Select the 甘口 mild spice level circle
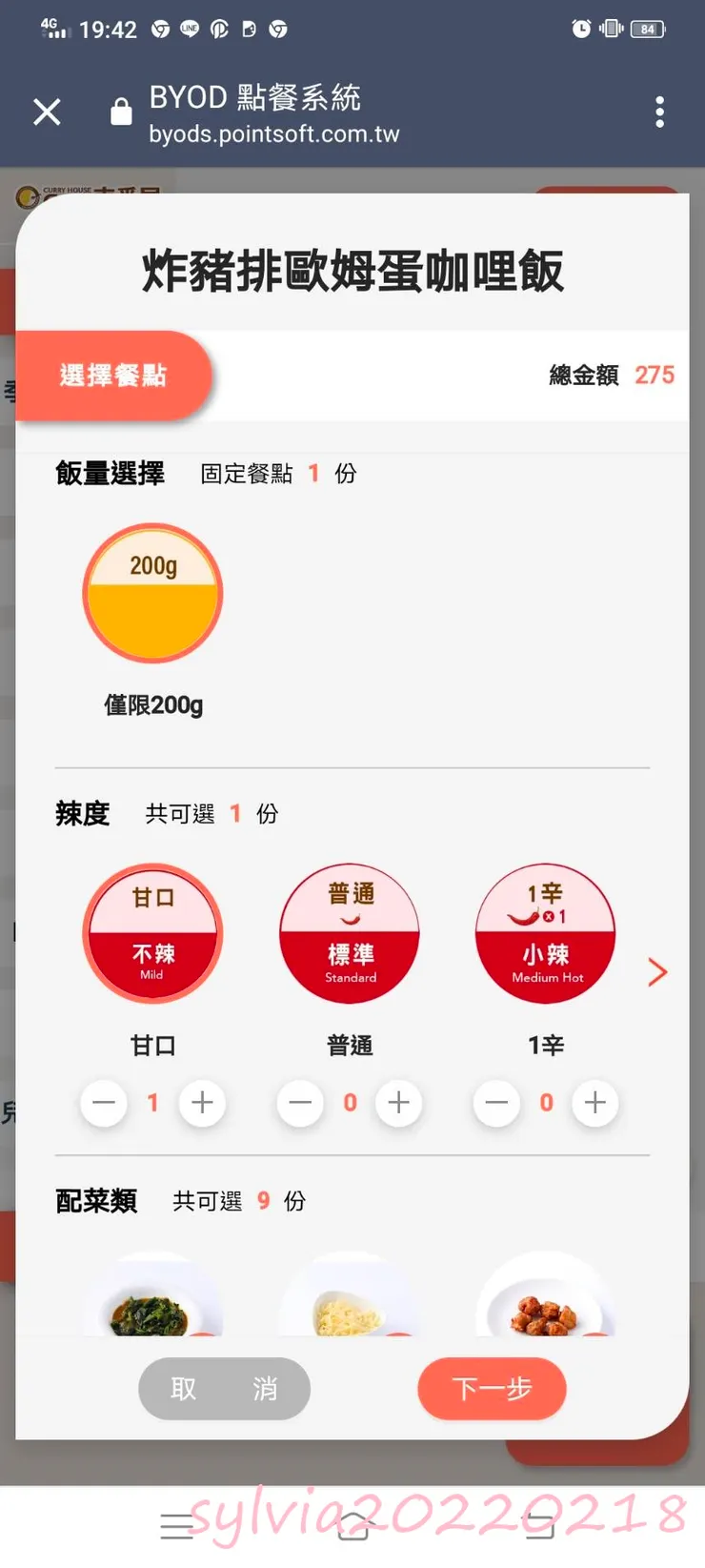This screenshot has height=1568, width=705. pyautogui.click(x=152, y=932)
